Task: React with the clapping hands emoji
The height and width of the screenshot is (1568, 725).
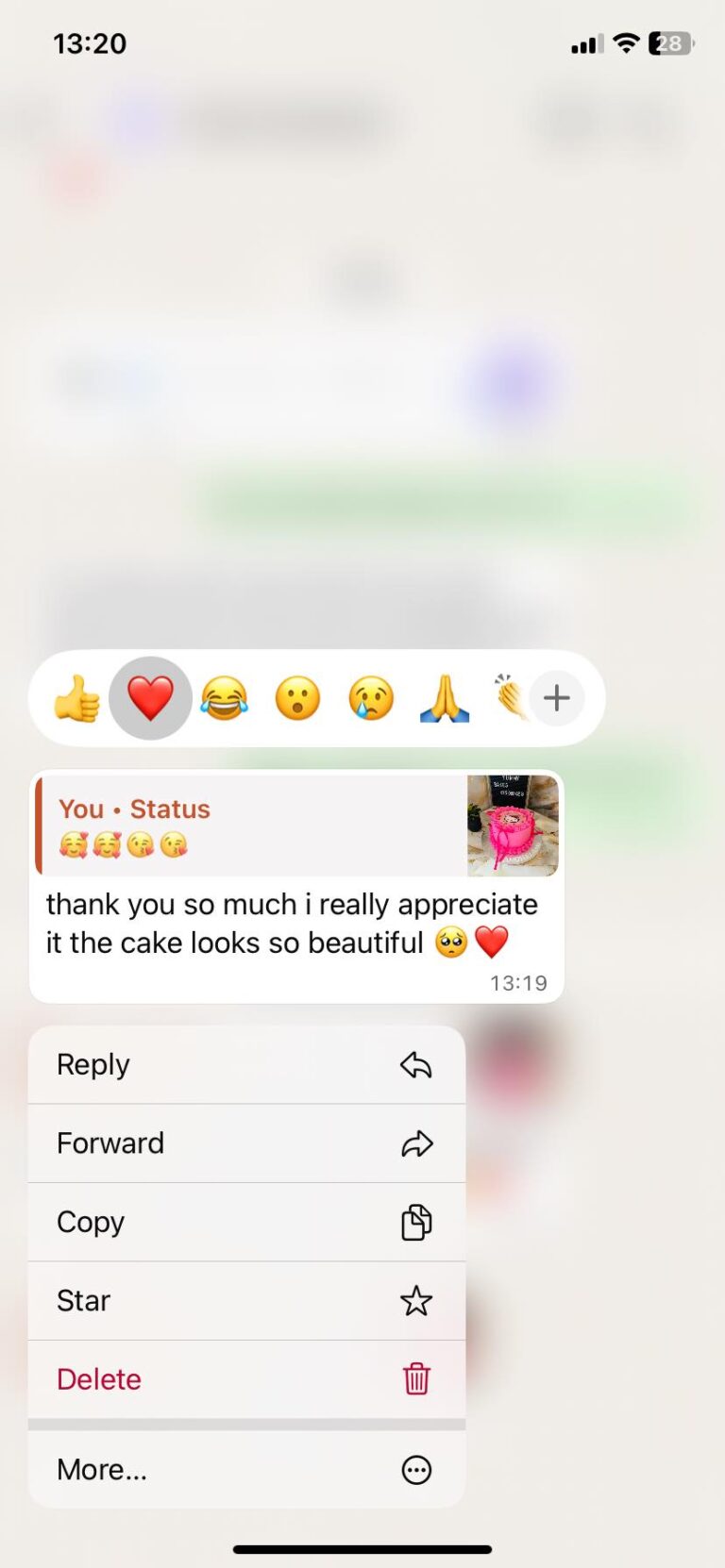Action: click(x=510, y=699)
